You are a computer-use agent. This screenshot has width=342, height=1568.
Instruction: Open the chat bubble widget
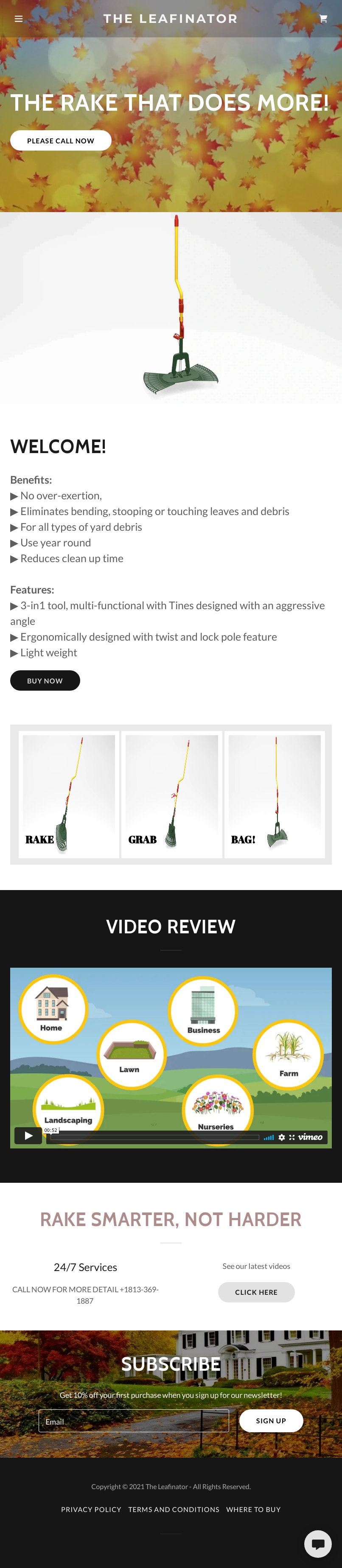(x=318, y=1543)
